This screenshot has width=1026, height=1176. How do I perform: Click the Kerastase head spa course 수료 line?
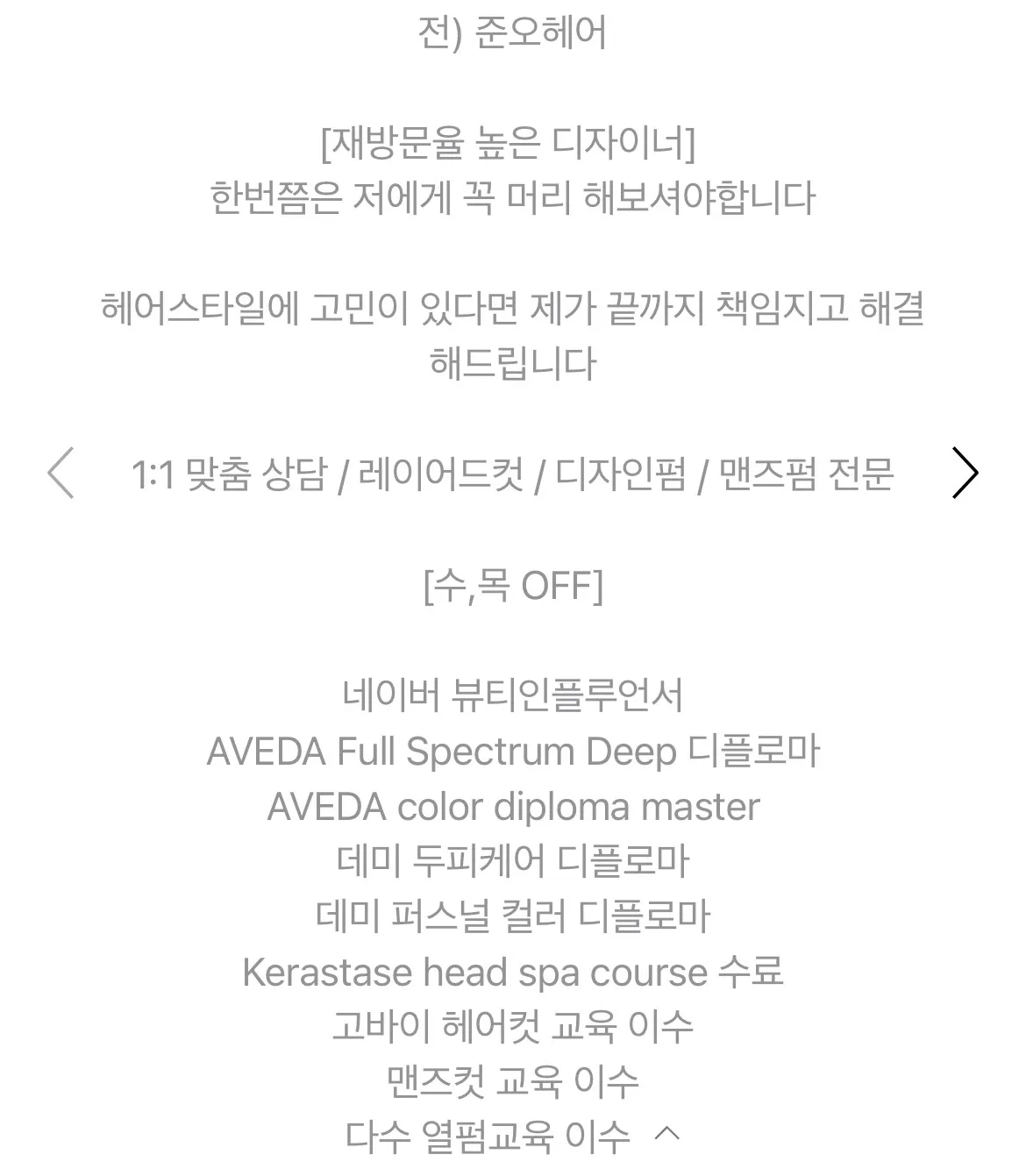513,971
